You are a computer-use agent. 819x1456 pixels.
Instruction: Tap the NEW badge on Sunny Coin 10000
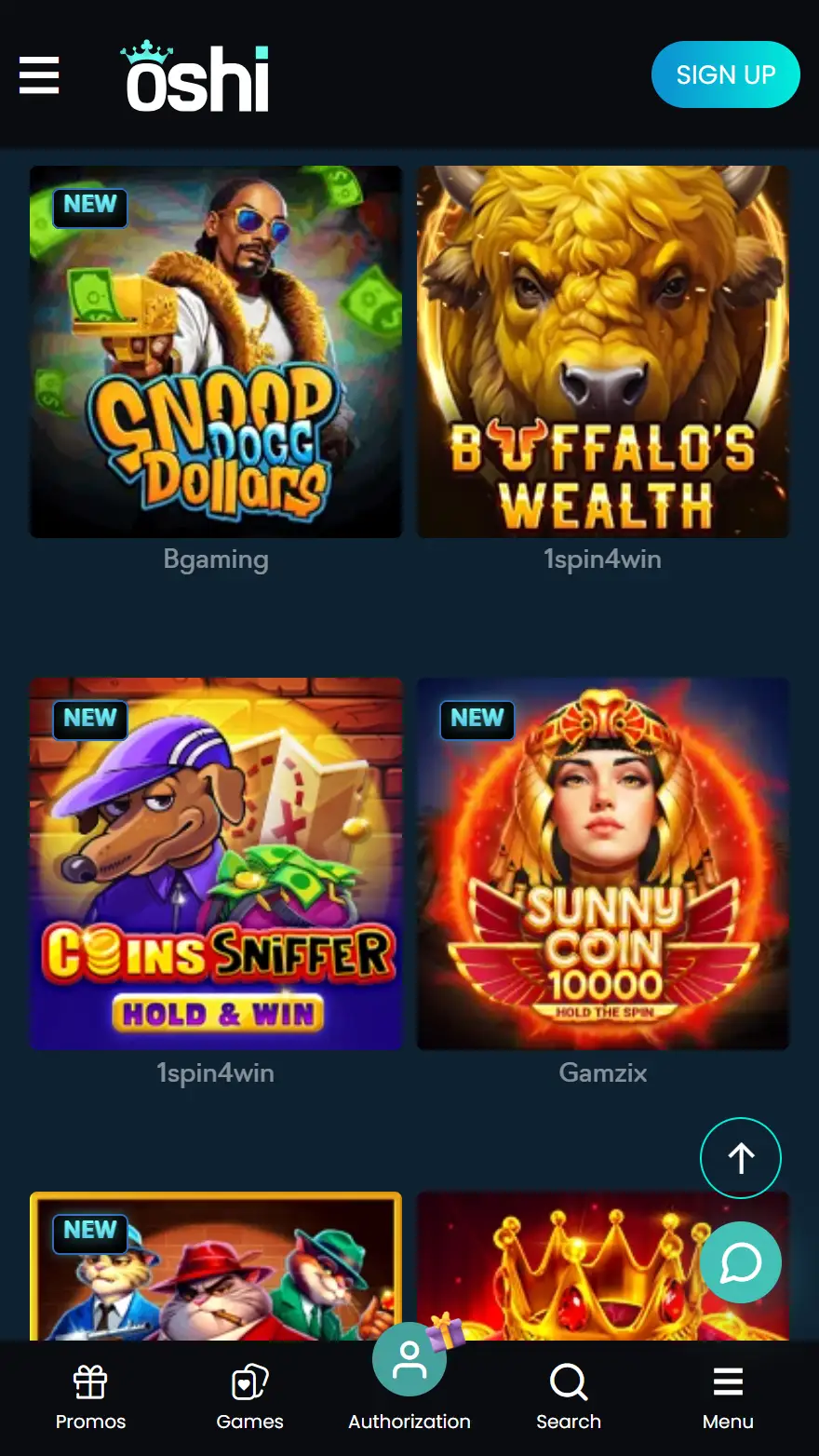click(477, 720)
